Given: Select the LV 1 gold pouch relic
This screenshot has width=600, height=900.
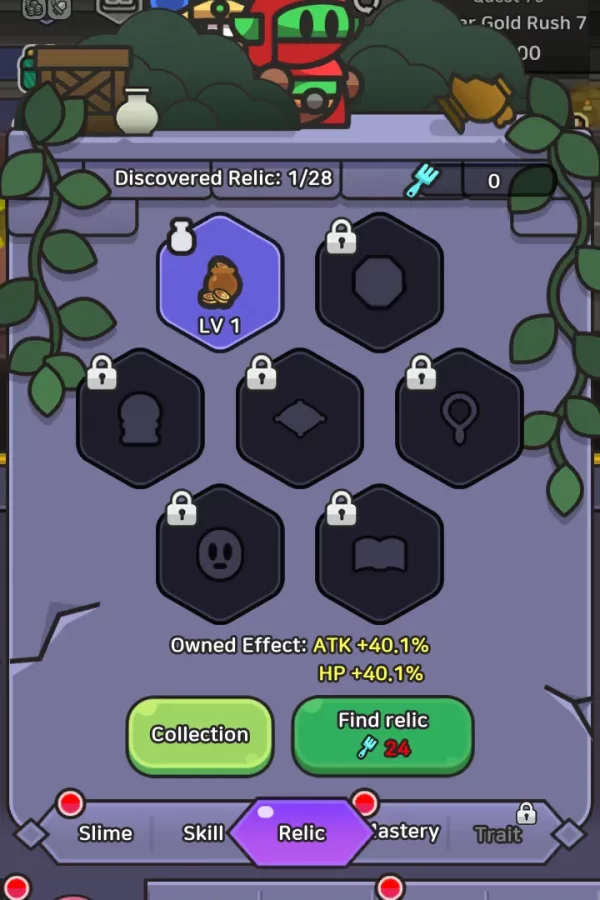Looking at the screenshot, I should click(220, 284).
